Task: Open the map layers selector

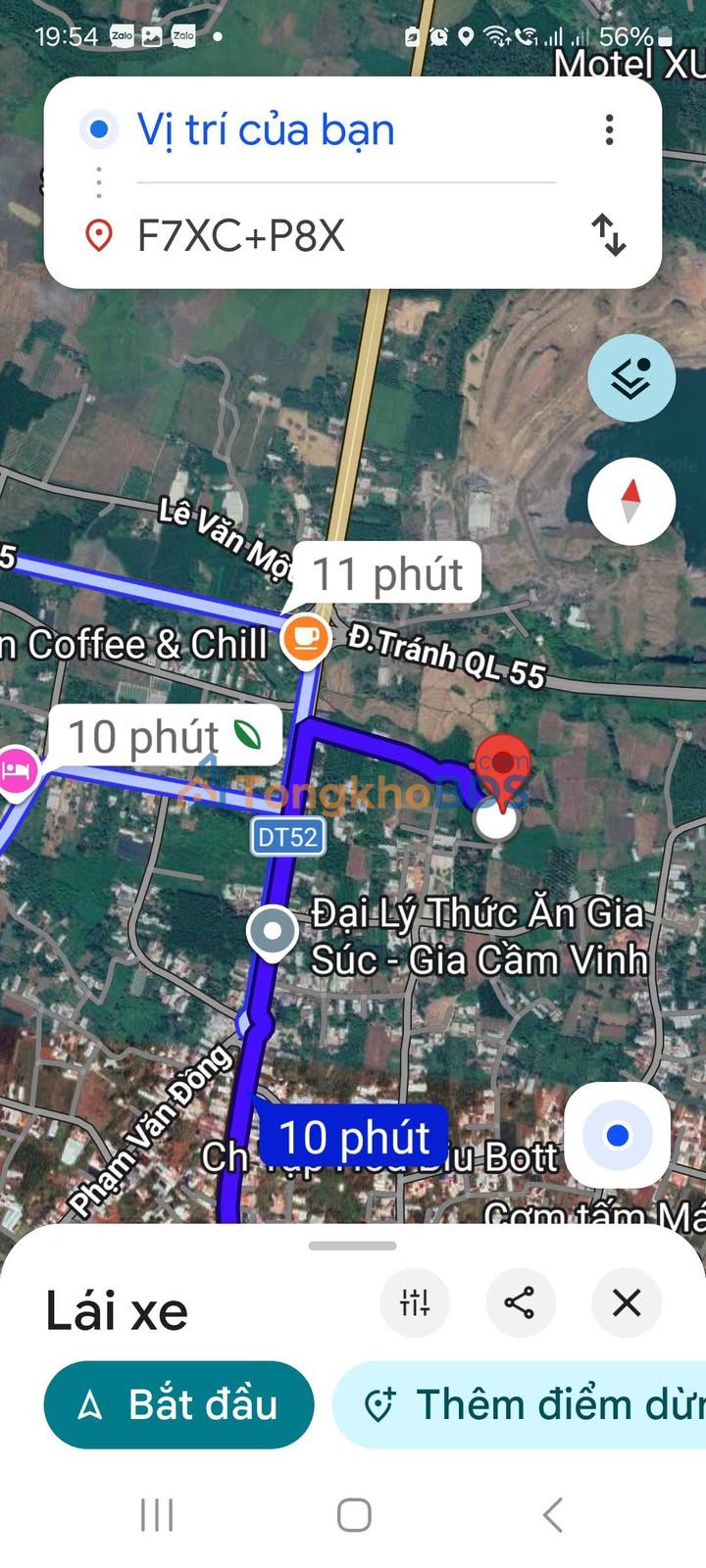Action: (x=630, y=377)
